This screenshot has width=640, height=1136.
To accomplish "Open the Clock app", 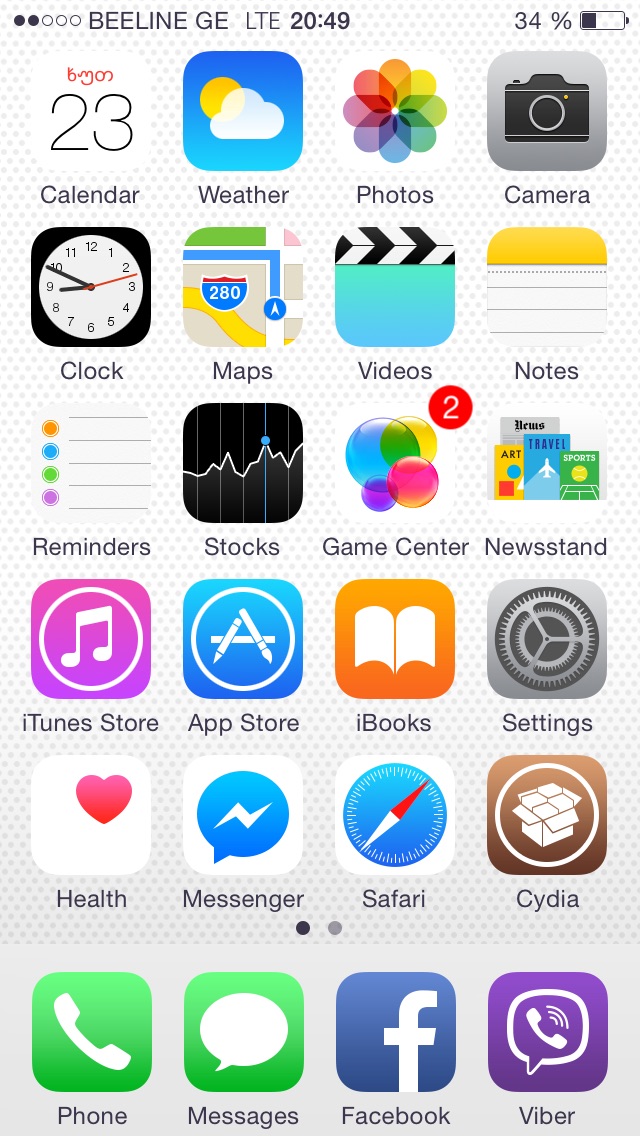I will coord(91,288).
